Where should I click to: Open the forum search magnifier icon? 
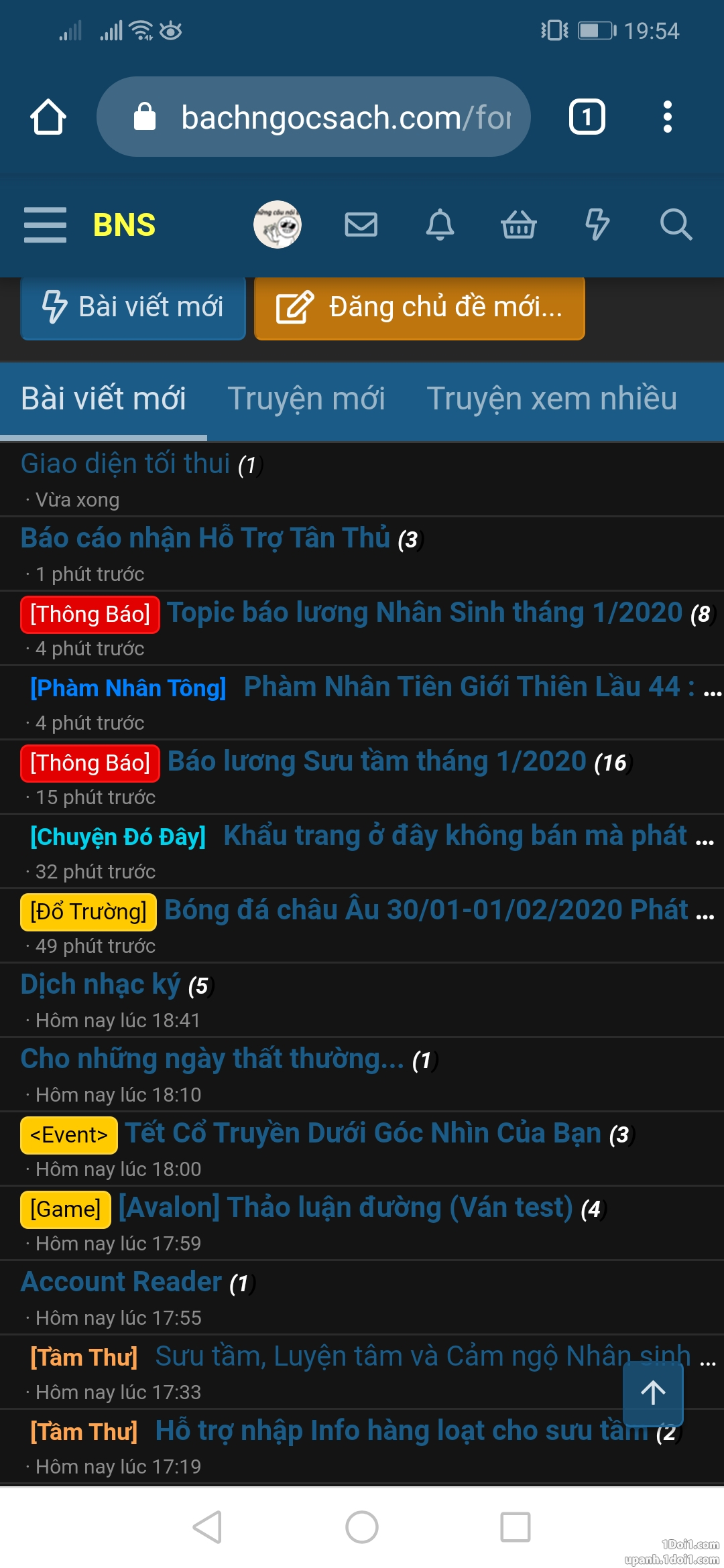coord(676,226)
